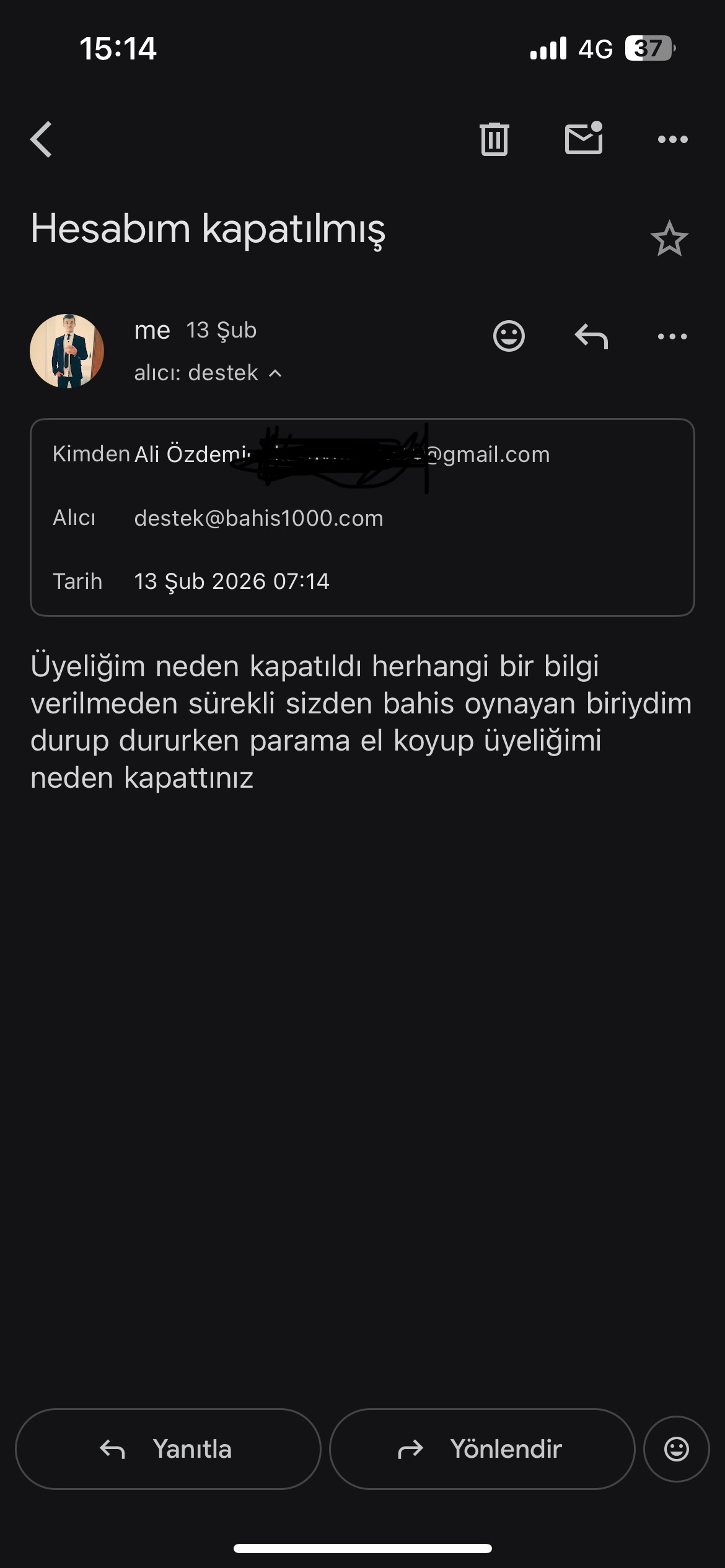Tap the emoji button beside Yönlendir
This screenshot has width=725, height=1568.
pyautogui.click(x=676, y=1449)
